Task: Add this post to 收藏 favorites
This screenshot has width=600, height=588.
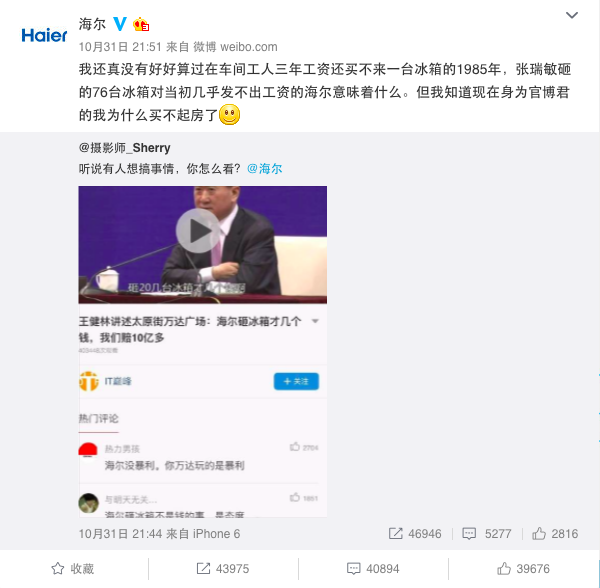Action: point(73,568)
